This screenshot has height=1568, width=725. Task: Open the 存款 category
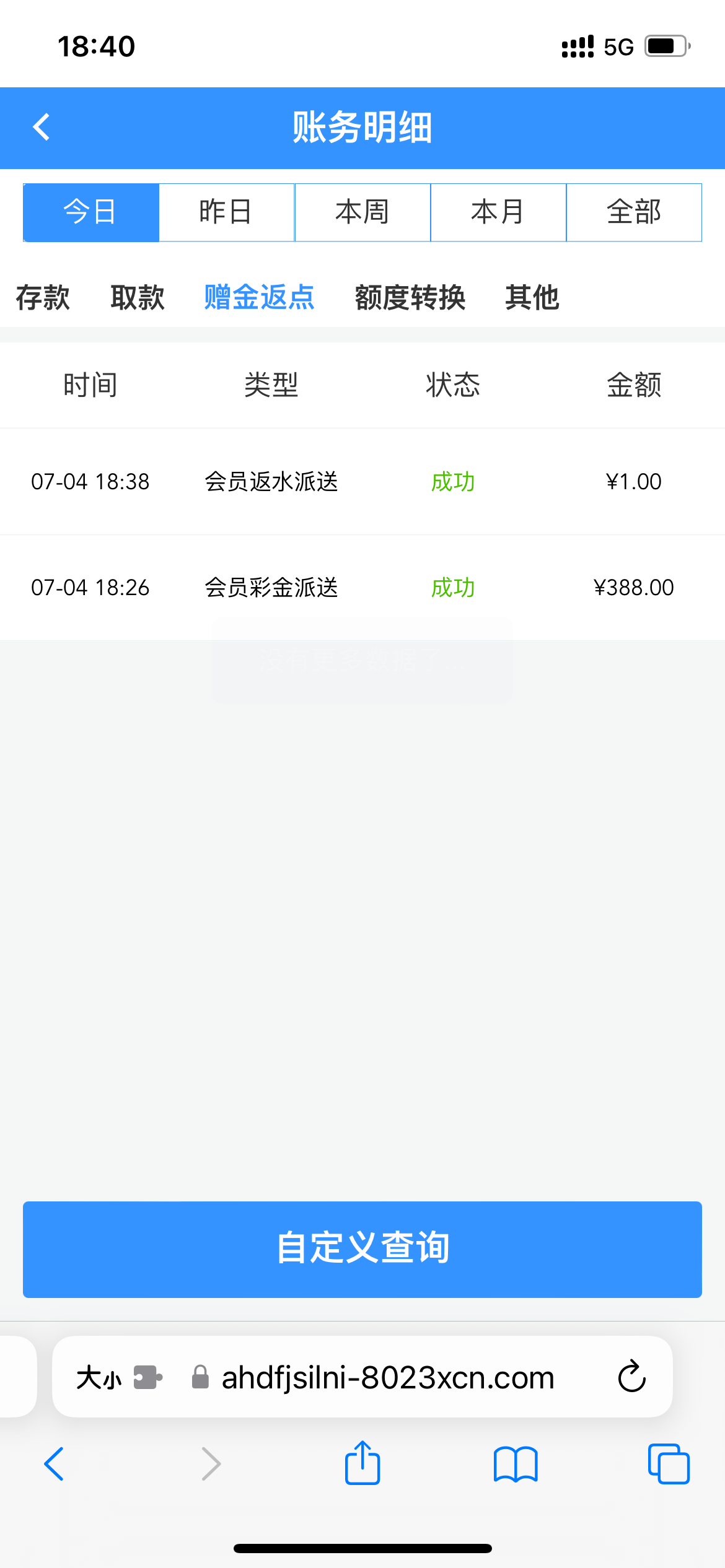(43, 297)
